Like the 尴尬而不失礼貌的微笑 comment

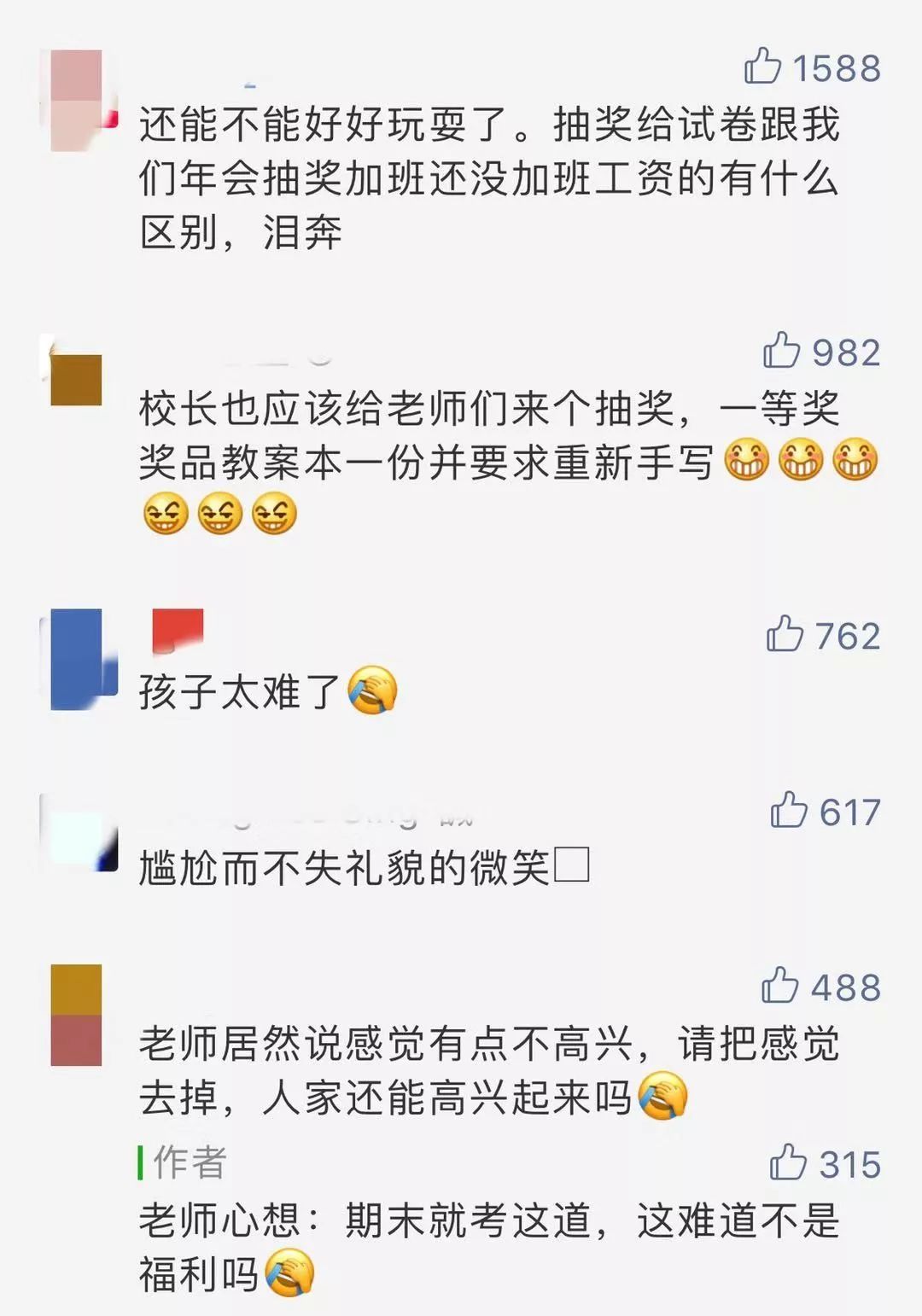pos(788,810)
